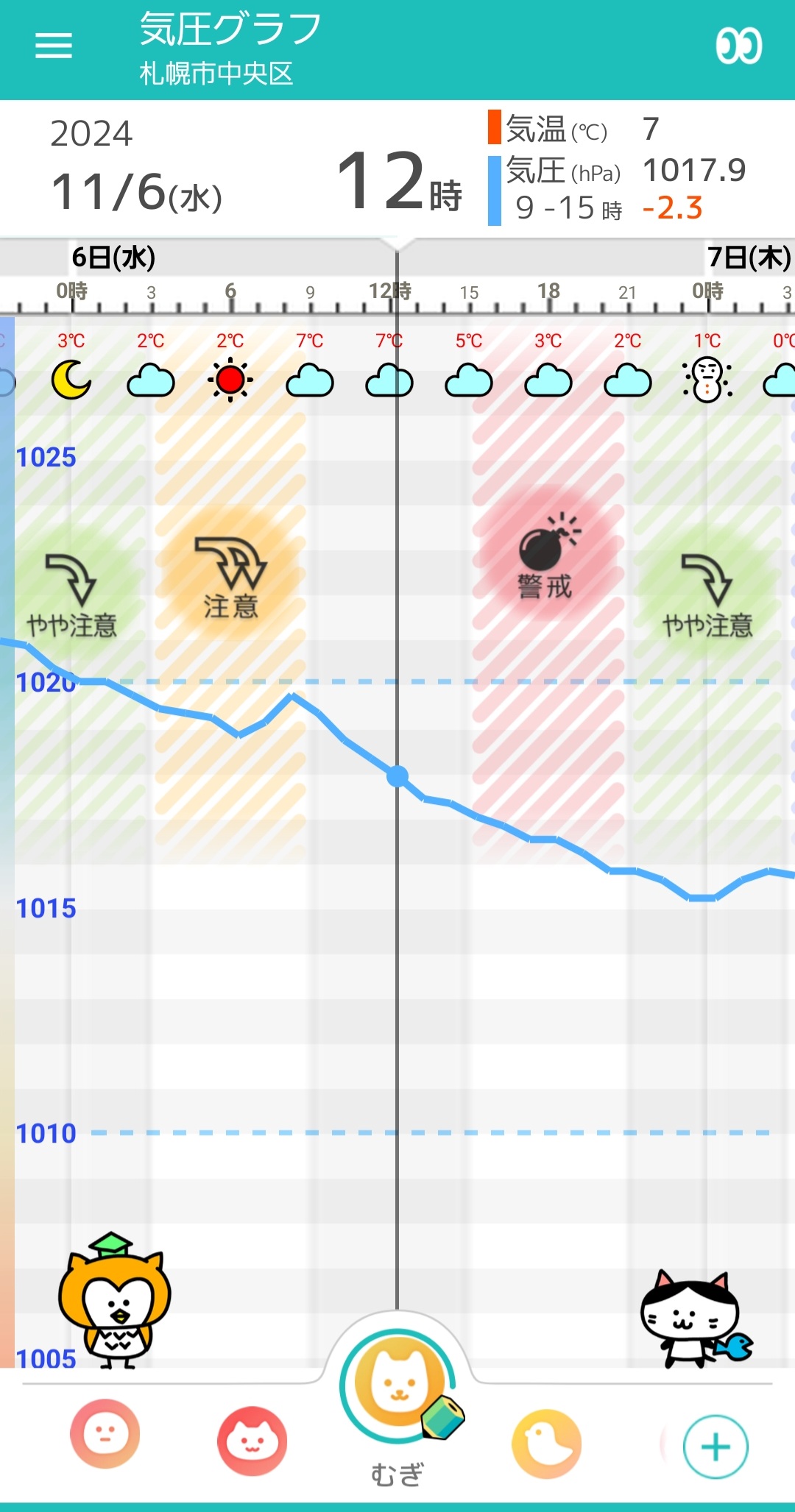Open the むぎ cat record button
795x1512 pixels.
click(x=398, y=1386)
